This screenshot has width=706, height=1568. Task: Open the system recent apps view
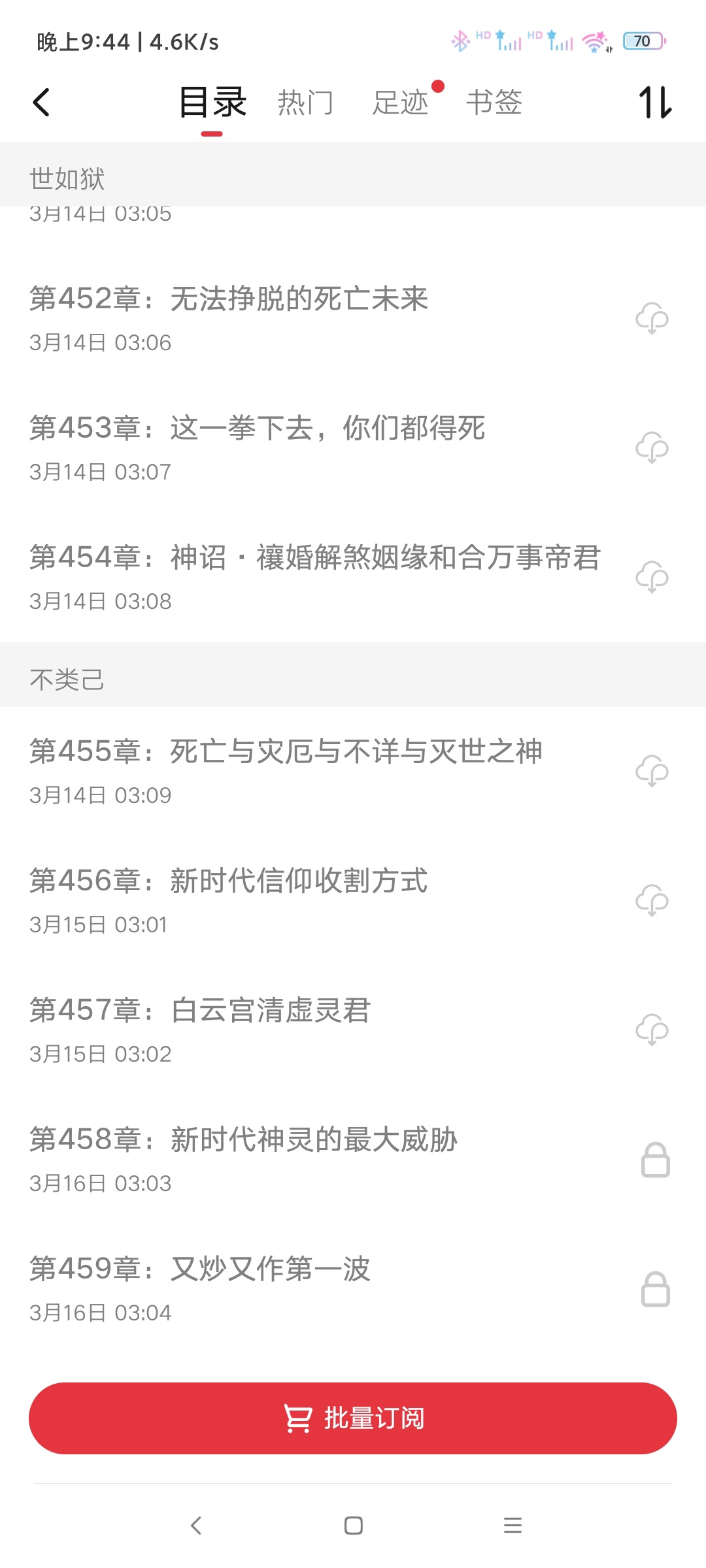(513, 1526)
